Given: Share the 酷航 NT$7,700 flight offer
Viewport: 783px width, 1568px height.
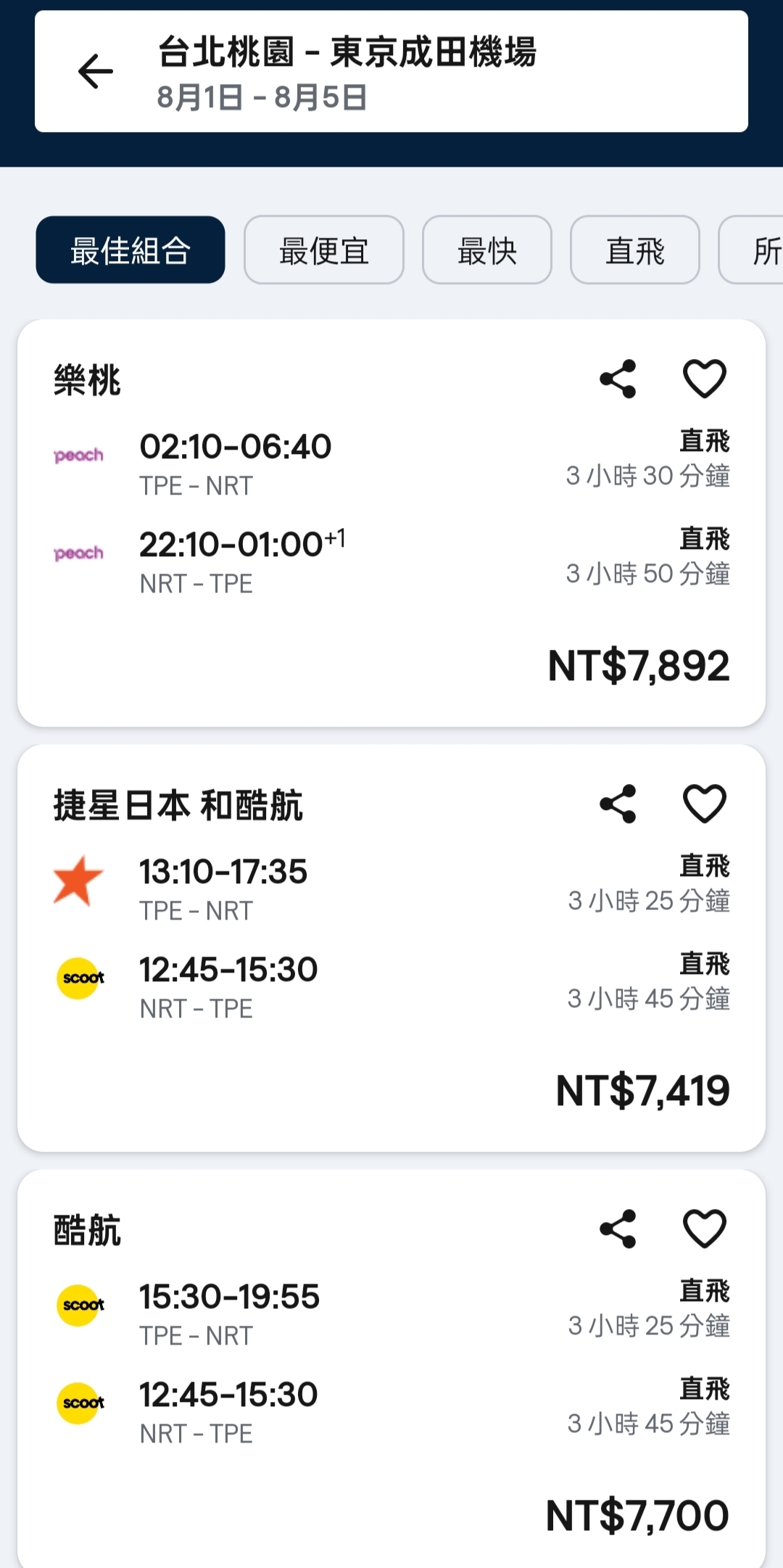Looking at the screenshot, I should (x=618, y=1229).
